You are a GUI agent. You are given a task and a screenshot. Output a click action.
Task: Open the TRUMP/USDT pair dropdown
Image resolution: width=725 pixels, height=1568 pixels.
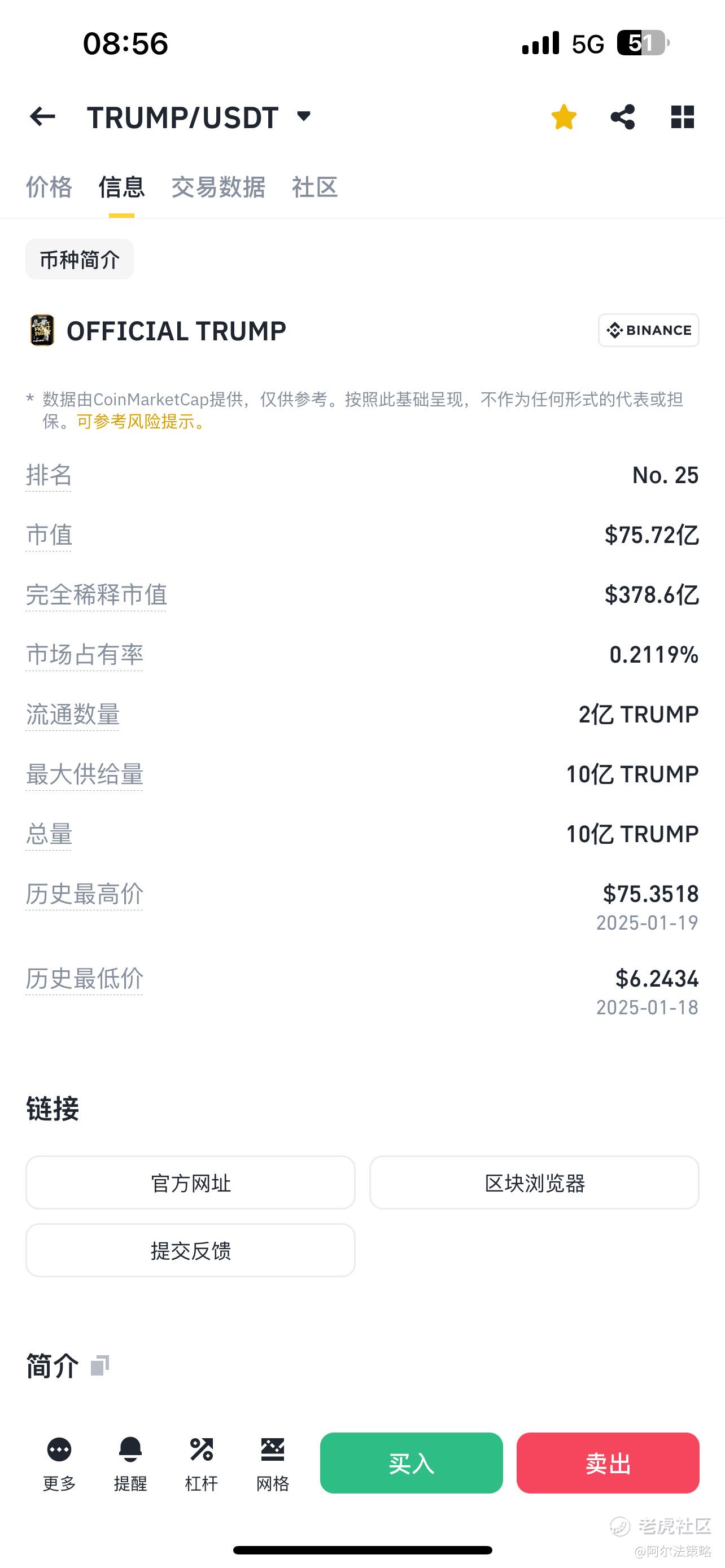pos(303,116)
